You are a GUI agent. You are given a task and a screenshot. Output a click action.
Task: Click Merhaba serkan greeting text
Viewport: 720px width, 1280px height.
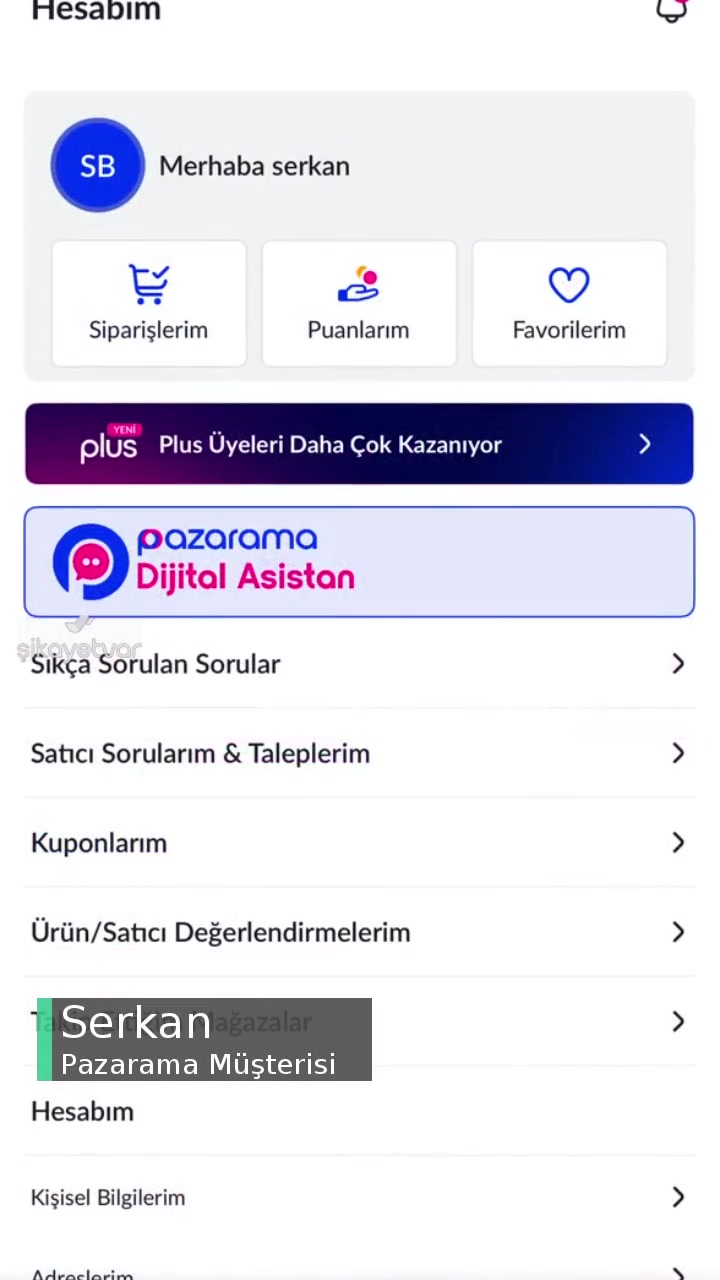254,166
